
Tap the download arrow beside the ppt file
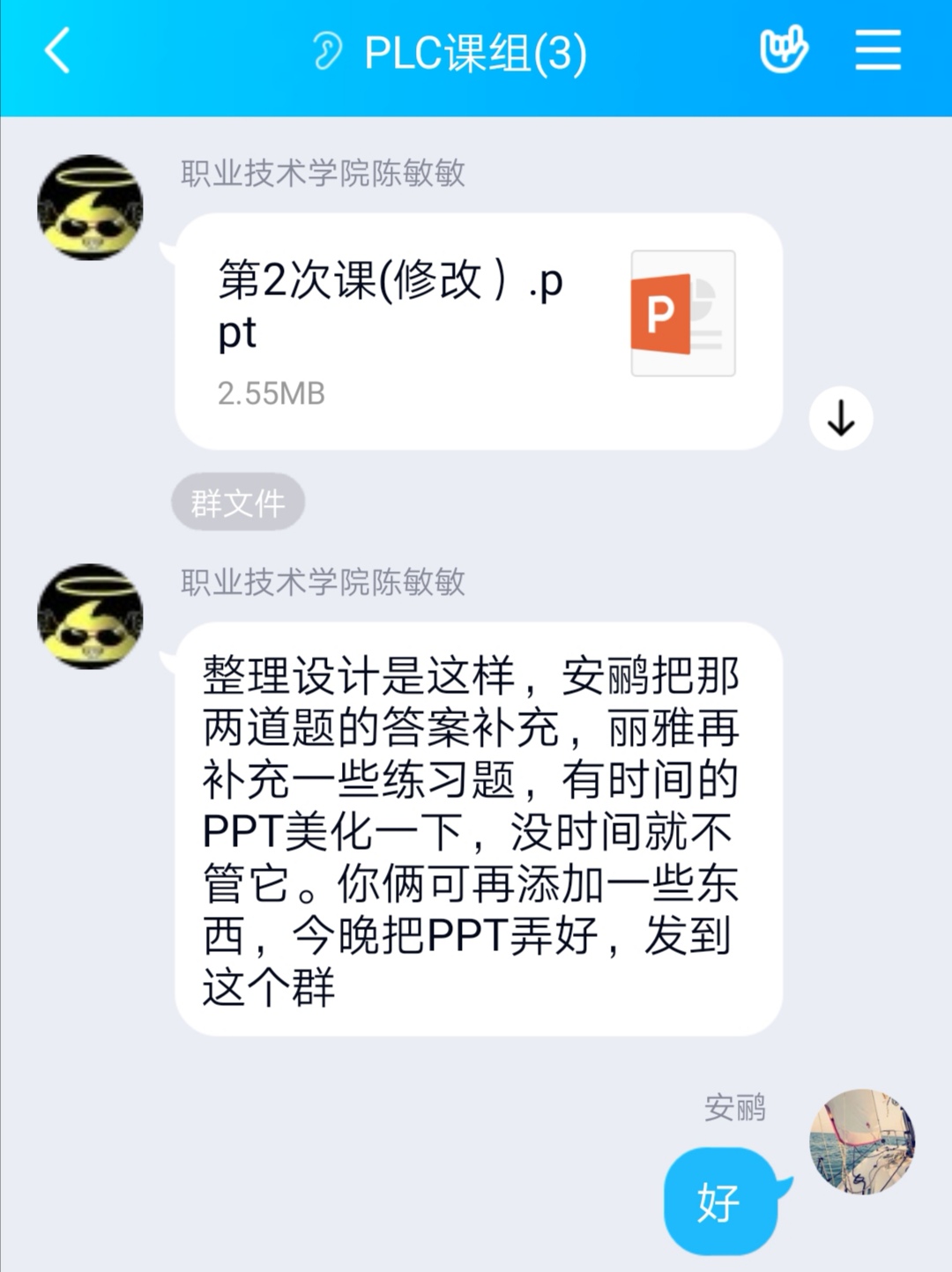click(841, 418)
